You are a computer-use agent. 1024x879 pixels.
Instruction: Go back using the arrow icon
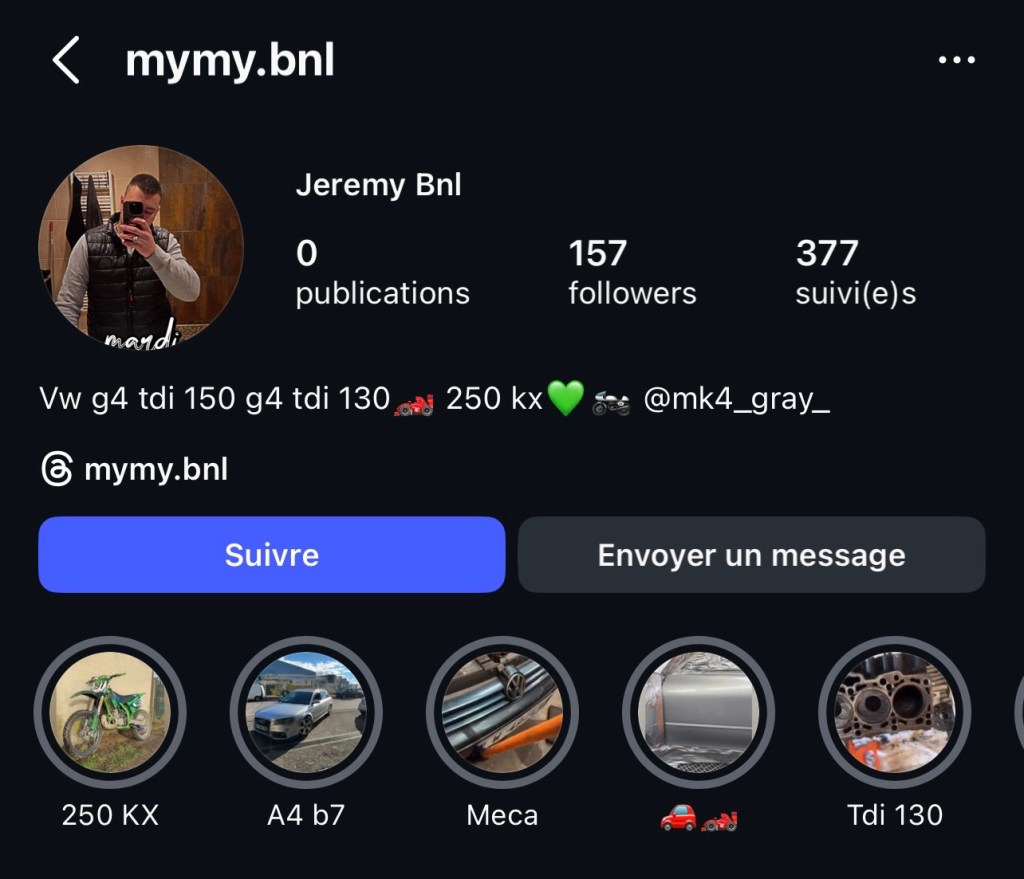click(66, 61)
